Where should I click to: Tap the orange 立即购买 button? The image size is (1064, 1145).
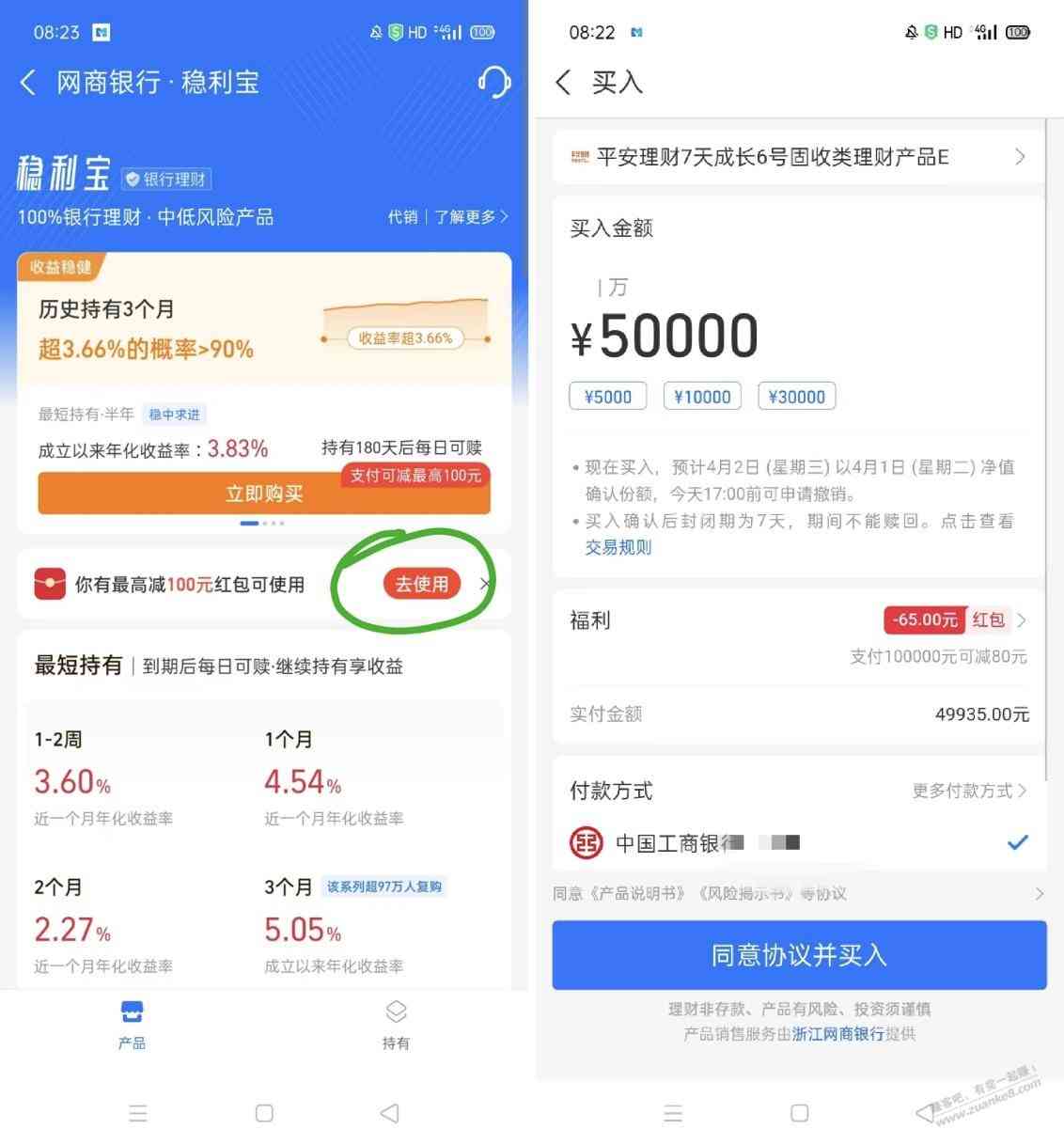click(264, 494)
